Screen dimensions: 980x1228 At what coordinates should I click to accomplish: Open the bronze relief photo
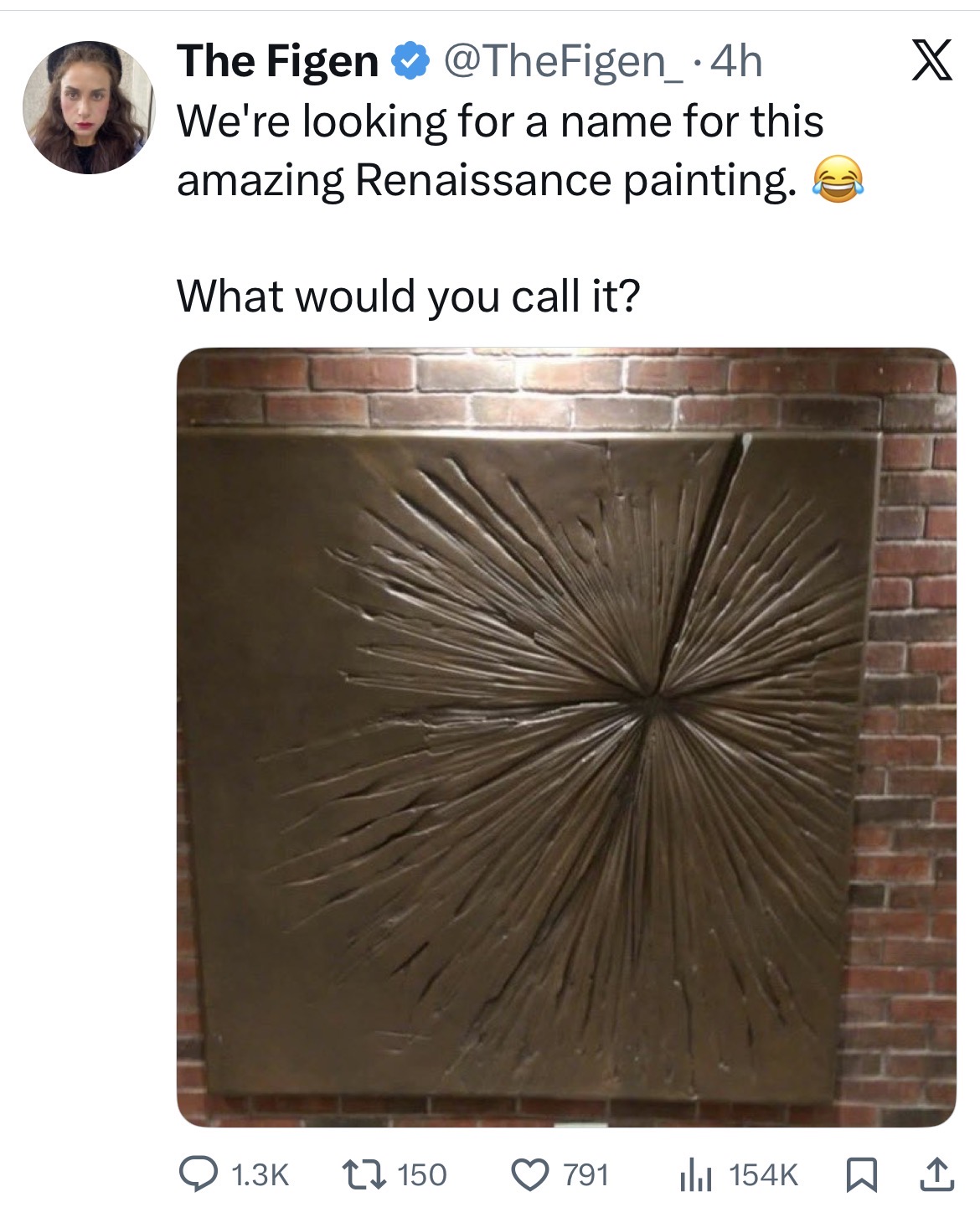[x=565, y=737]
